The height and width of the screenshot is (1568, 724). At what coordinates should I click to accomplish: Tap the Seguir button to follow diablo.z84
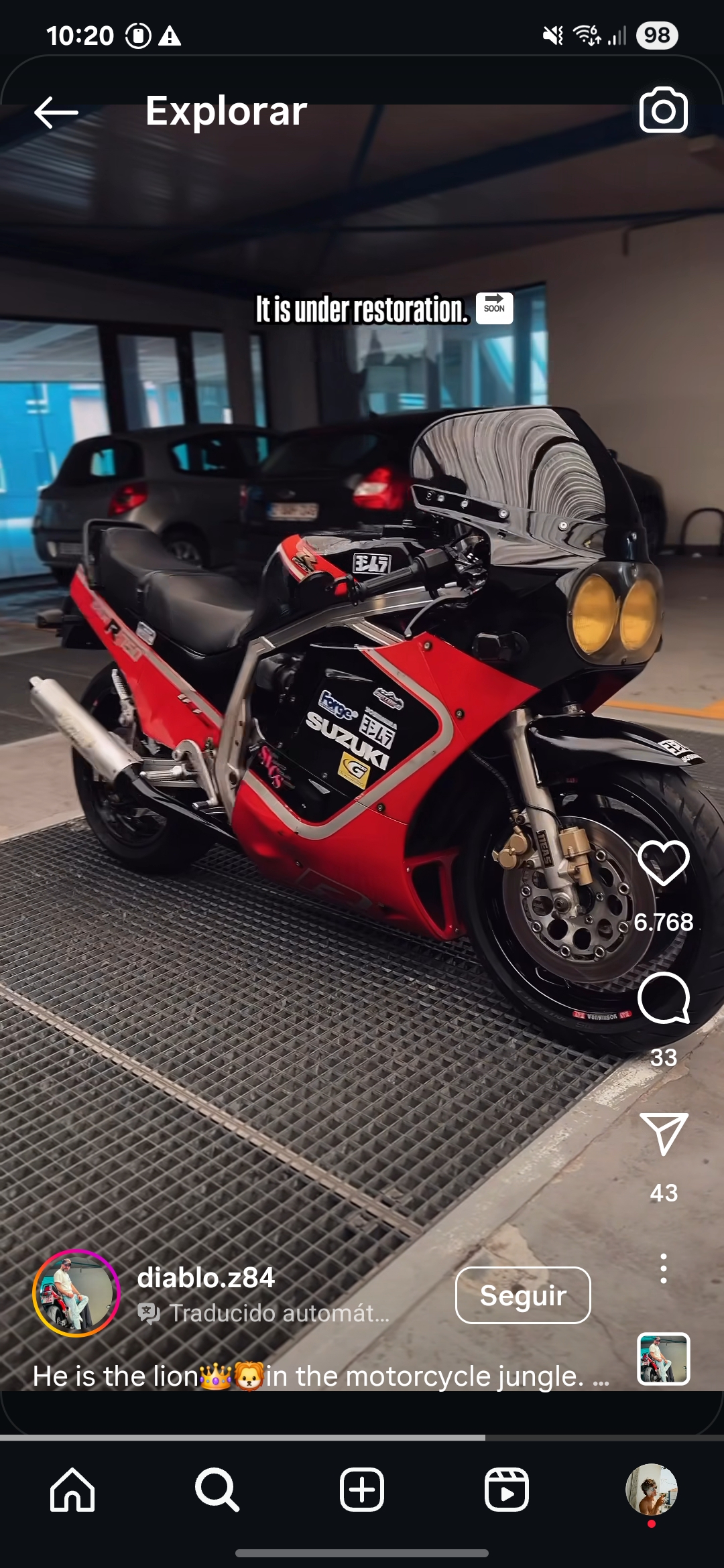click(523, 1295)
